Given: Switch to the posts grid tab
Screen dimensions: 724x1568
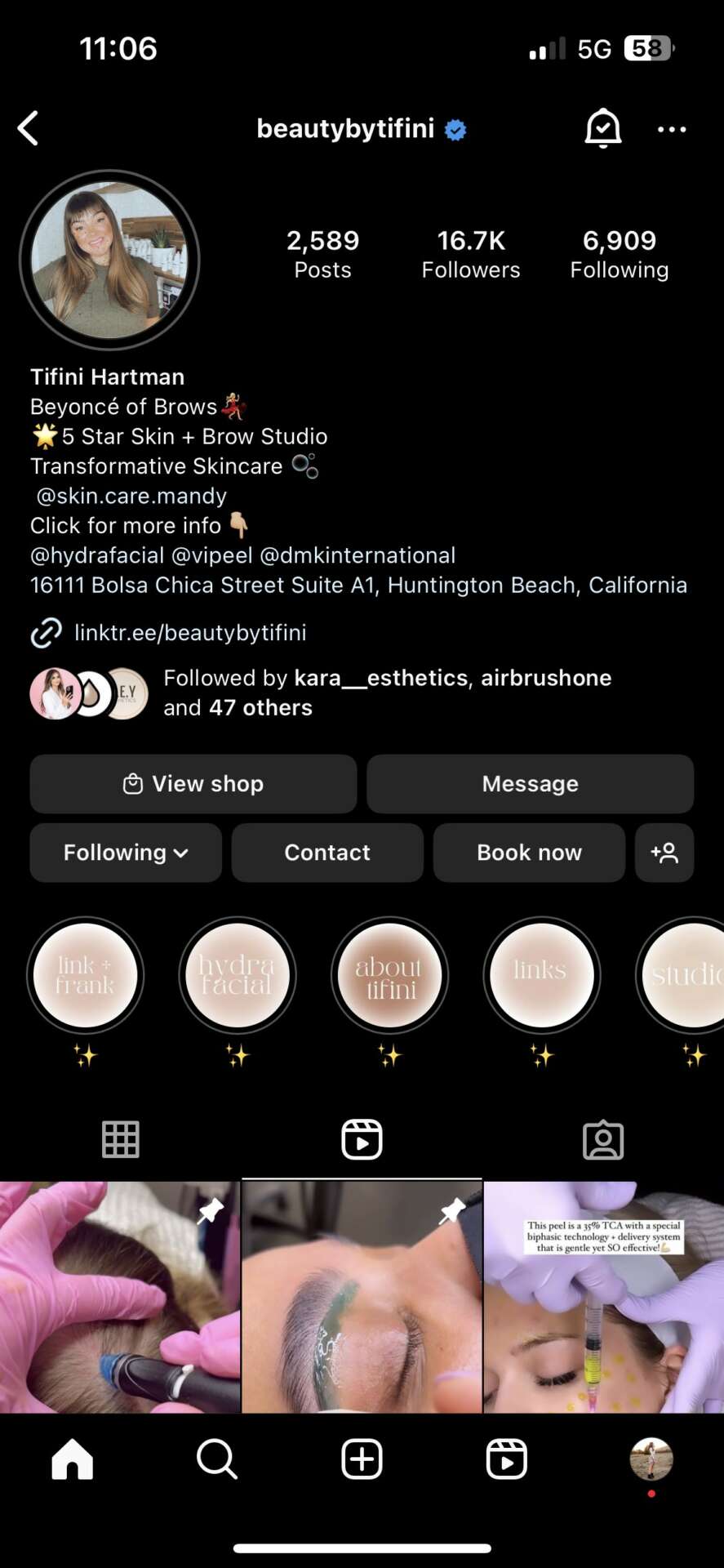Looking at the screenshot, I should pyautogui.click(x=120, y=1139).
